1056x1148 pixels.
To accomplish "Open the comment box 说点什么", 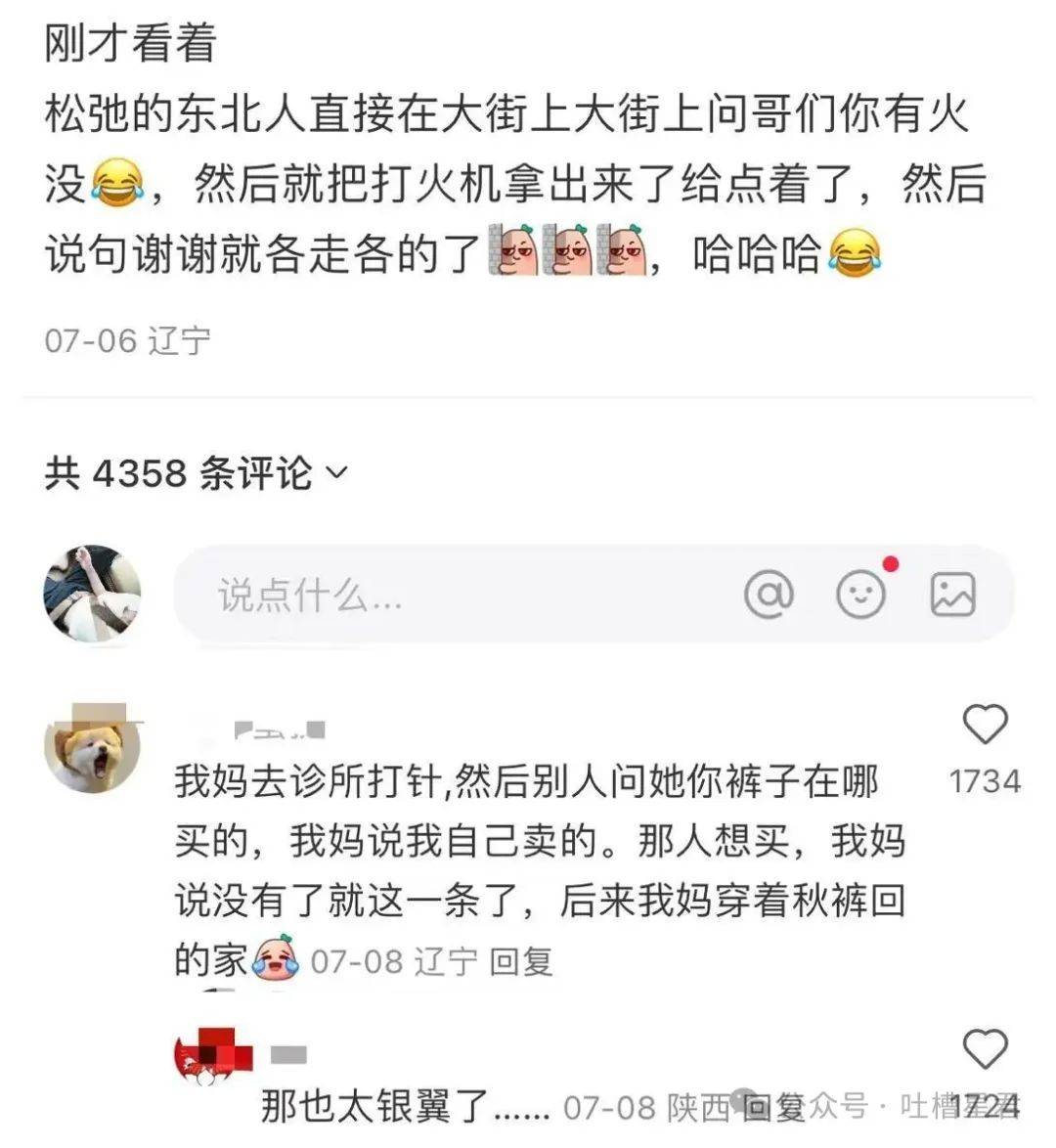I will click(x=440, y=595).
